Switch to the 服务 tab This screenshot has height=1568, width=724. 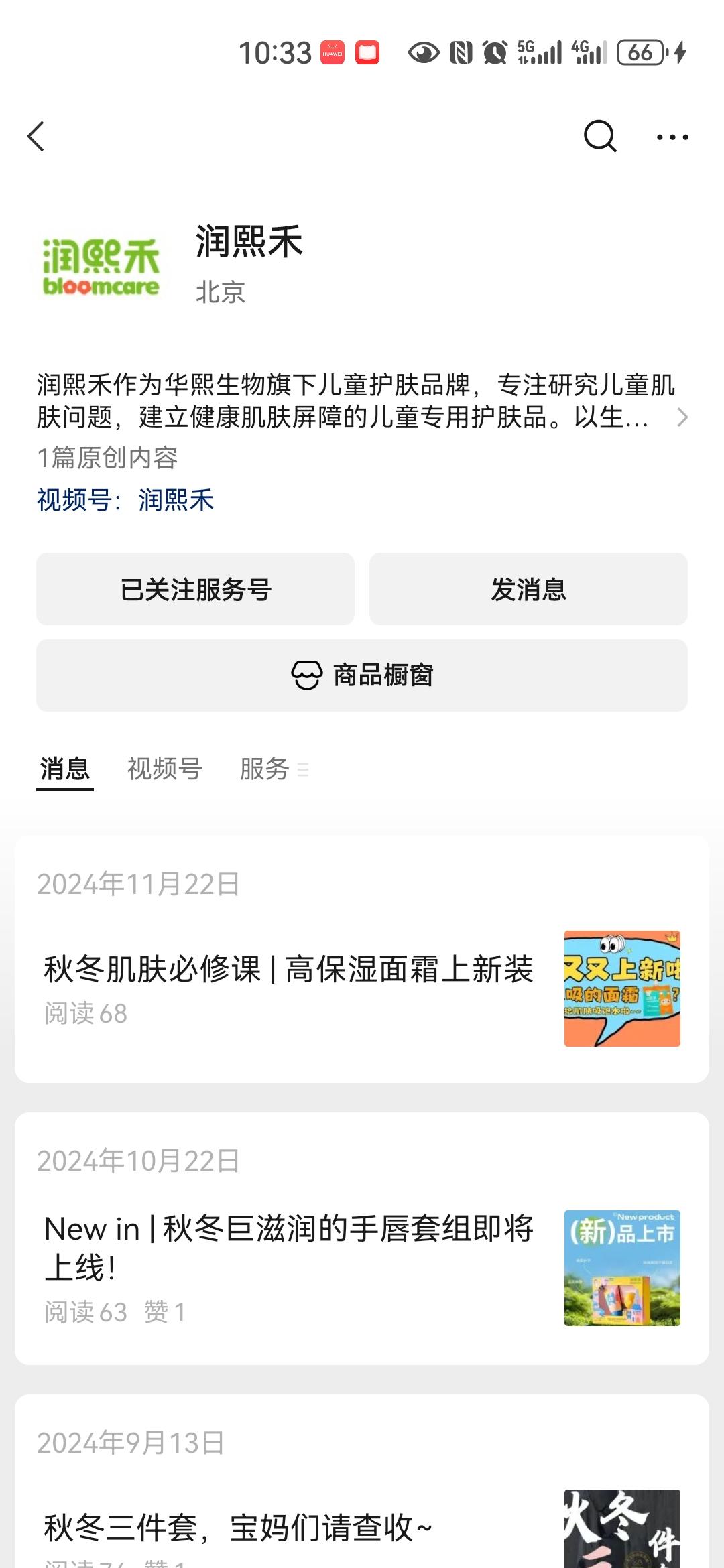(265, 769)
